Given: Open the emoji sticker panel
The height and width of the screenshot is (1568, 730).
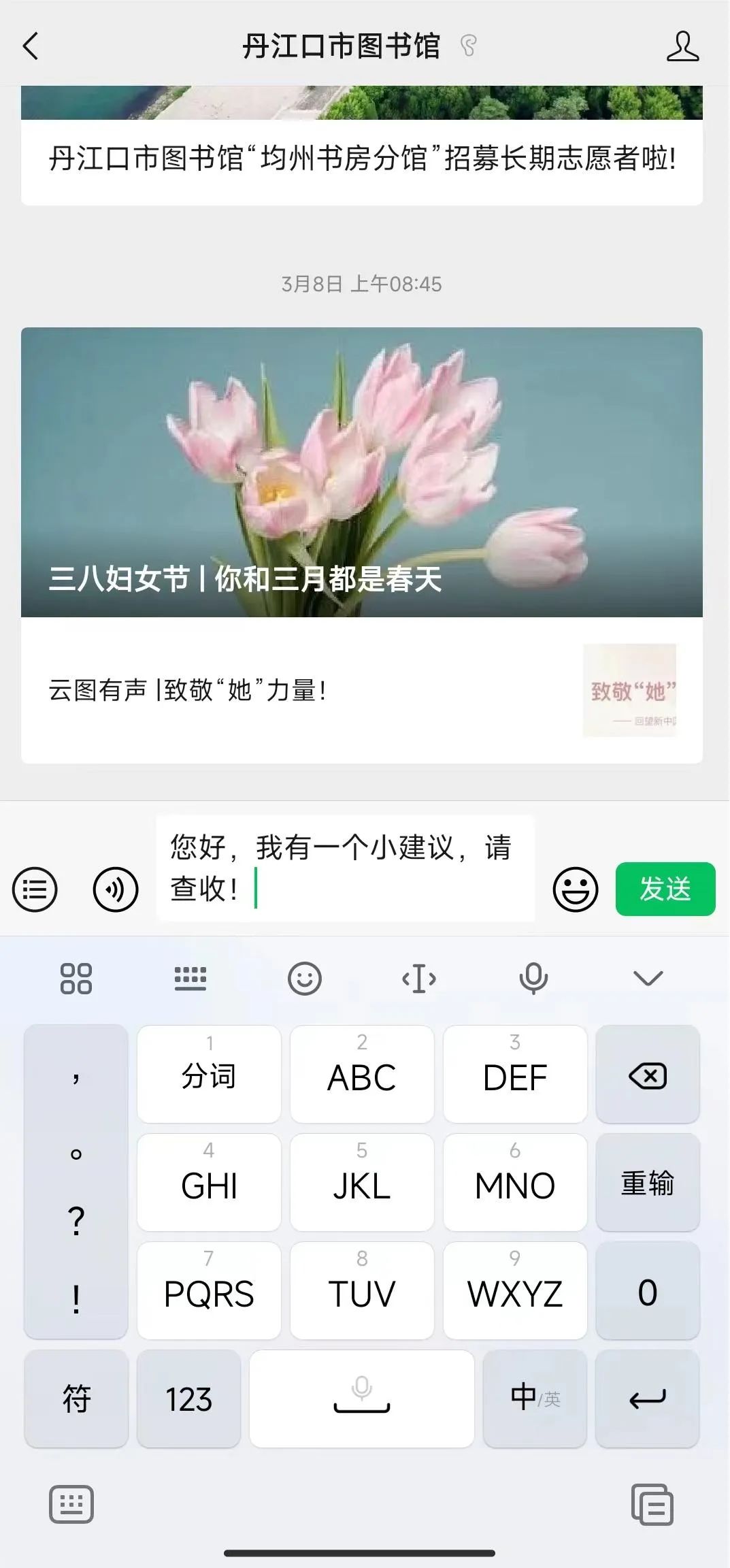Looking at the screenshot, I should 575,889.
